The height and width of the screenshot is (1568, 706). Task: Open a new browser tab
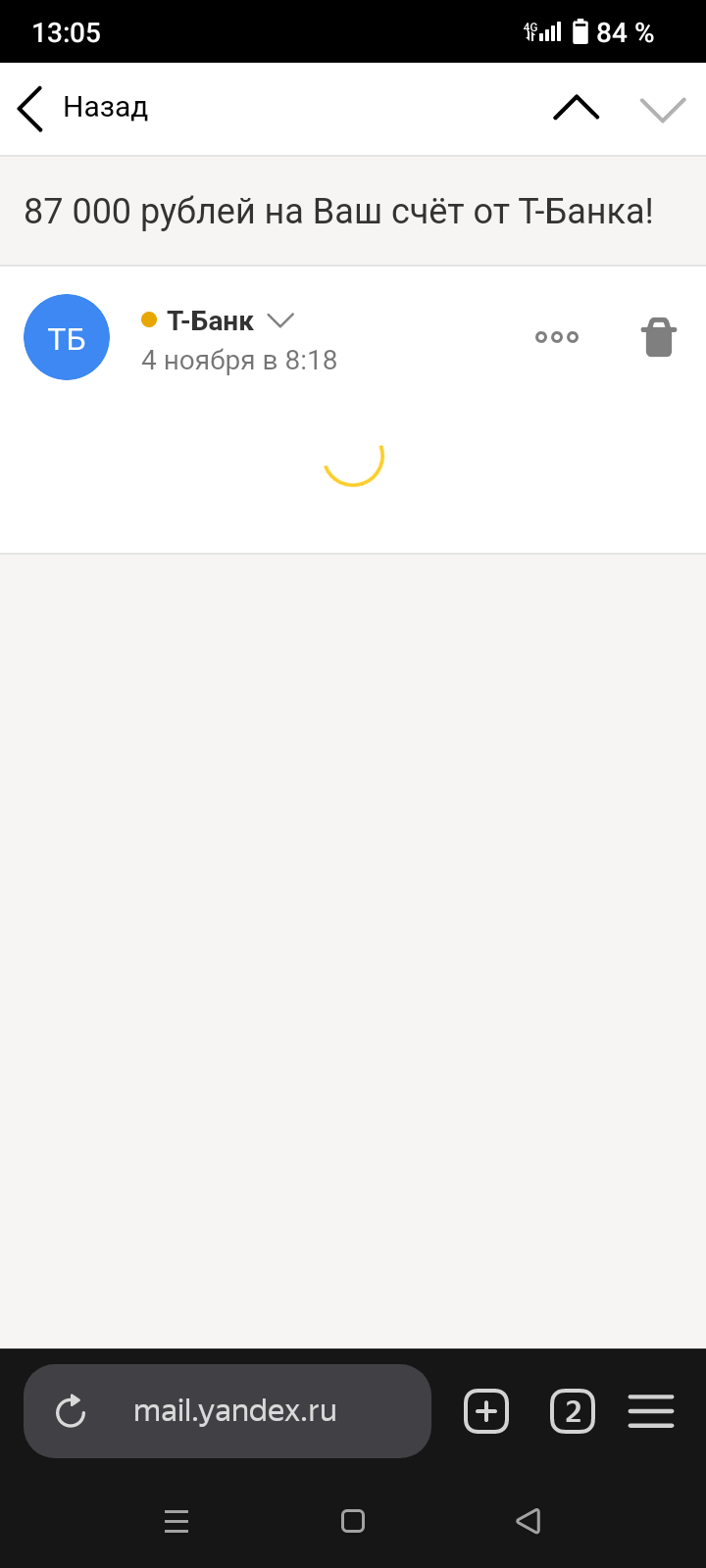[486, 1412]
